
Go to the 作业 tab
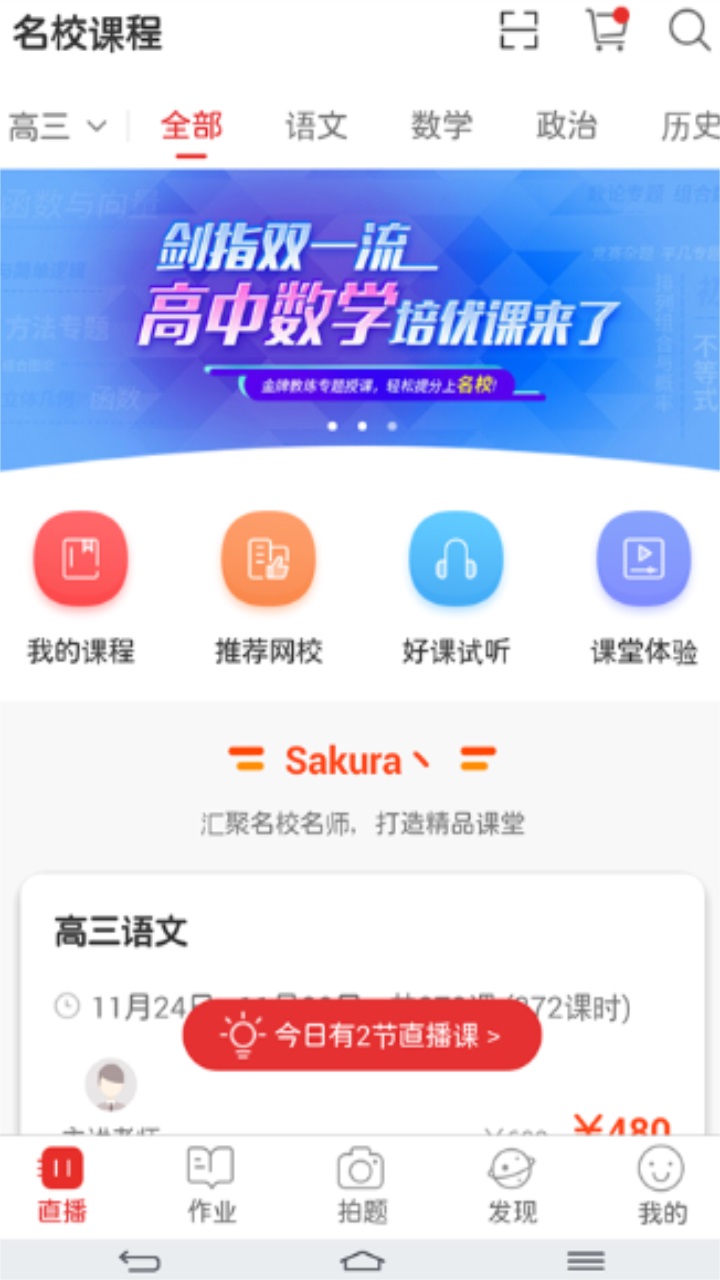tap(211, 1187)
